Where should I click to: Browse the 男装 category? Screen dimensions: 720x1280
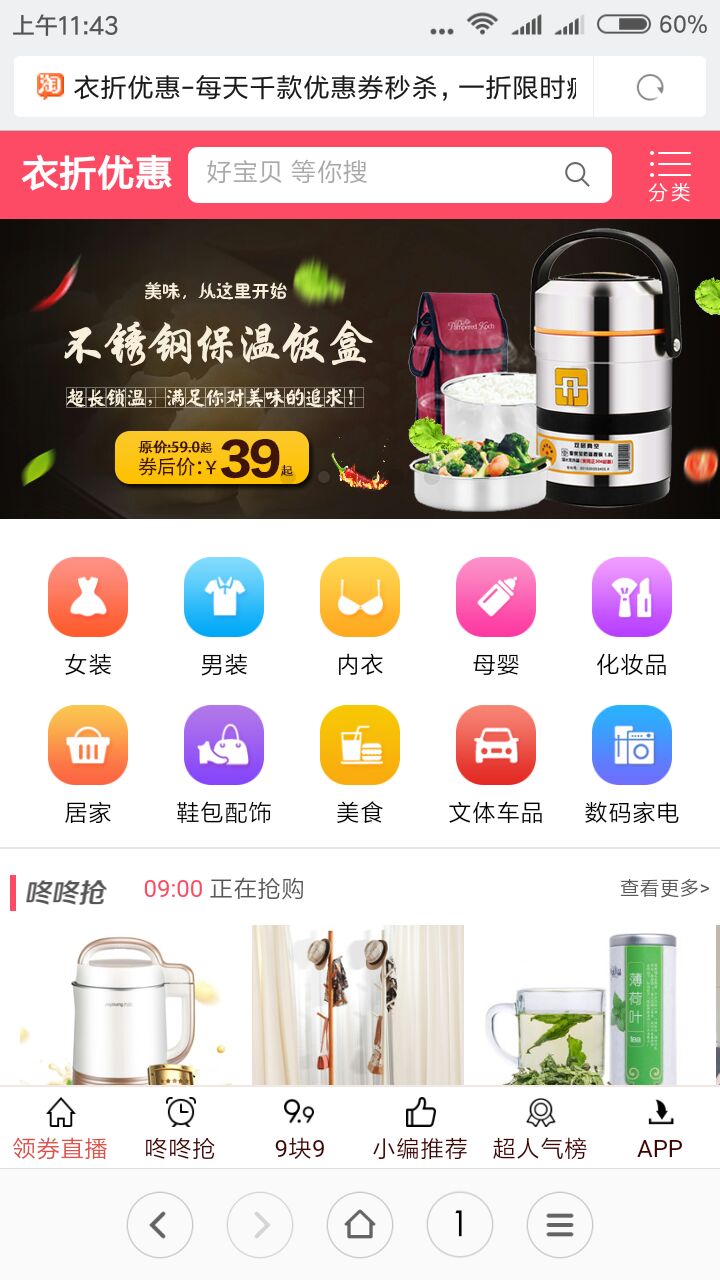pos(224,617)
